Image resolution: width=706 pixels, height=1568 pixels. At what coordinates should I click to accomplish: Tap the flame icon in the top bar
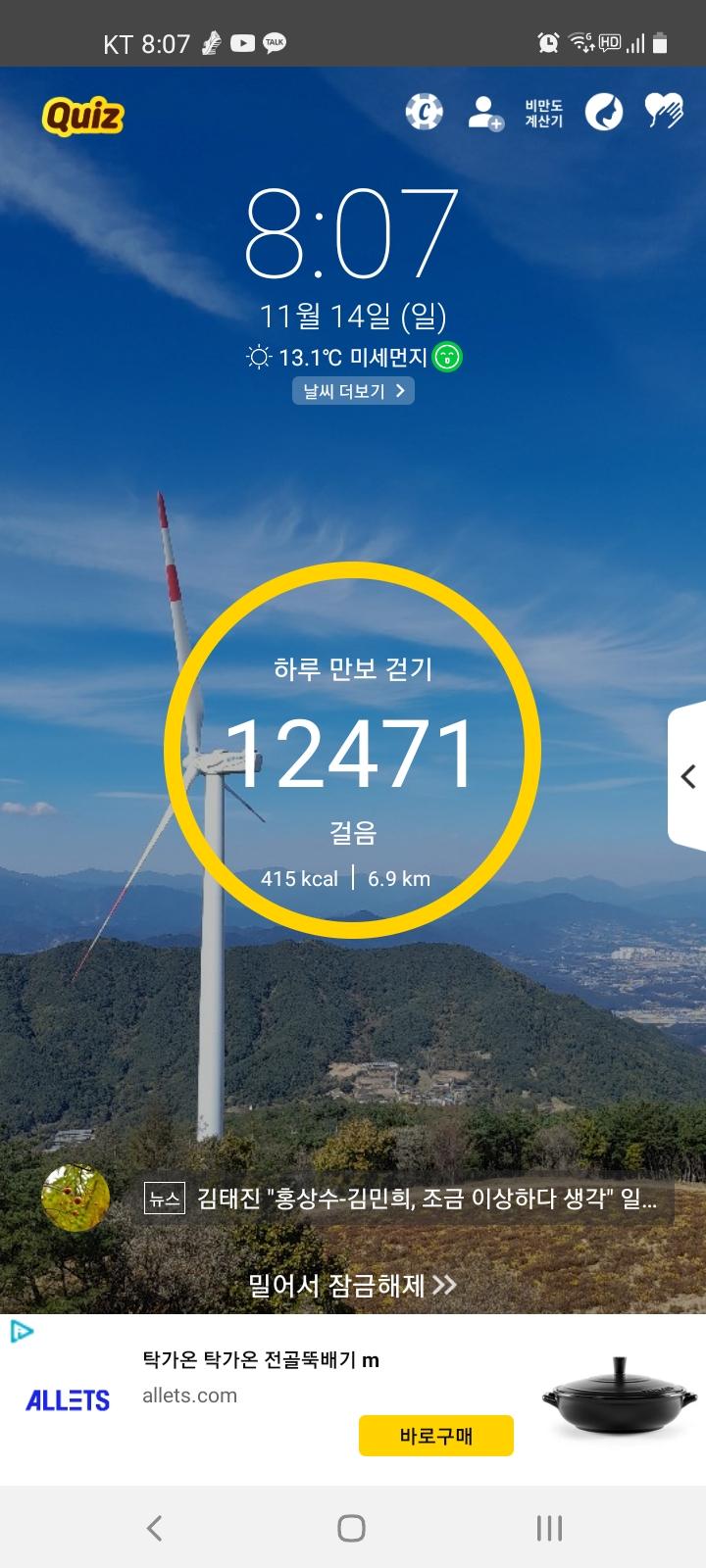pos(604,113)
